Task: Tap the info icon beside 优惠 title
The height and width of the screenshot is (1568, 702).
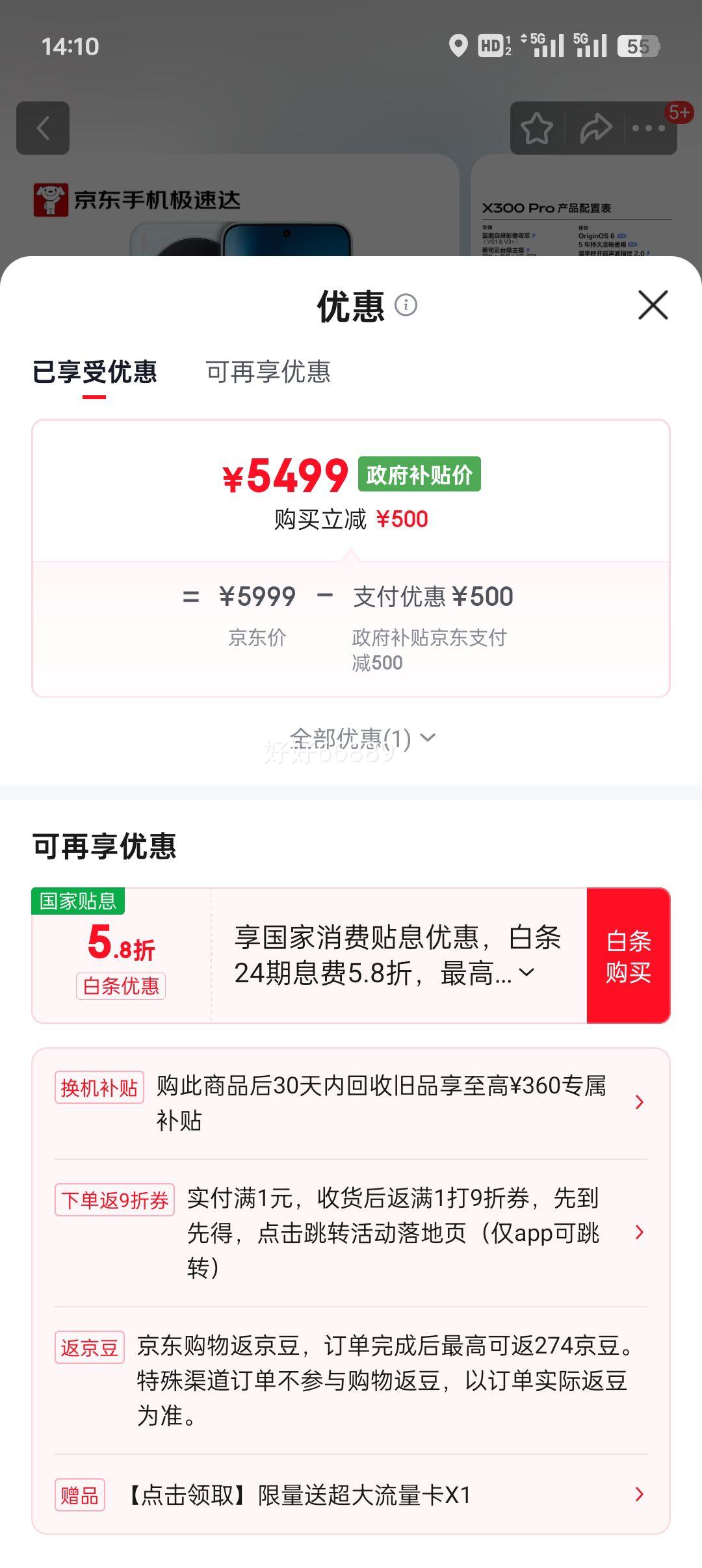Action: [x=406, y=306]
